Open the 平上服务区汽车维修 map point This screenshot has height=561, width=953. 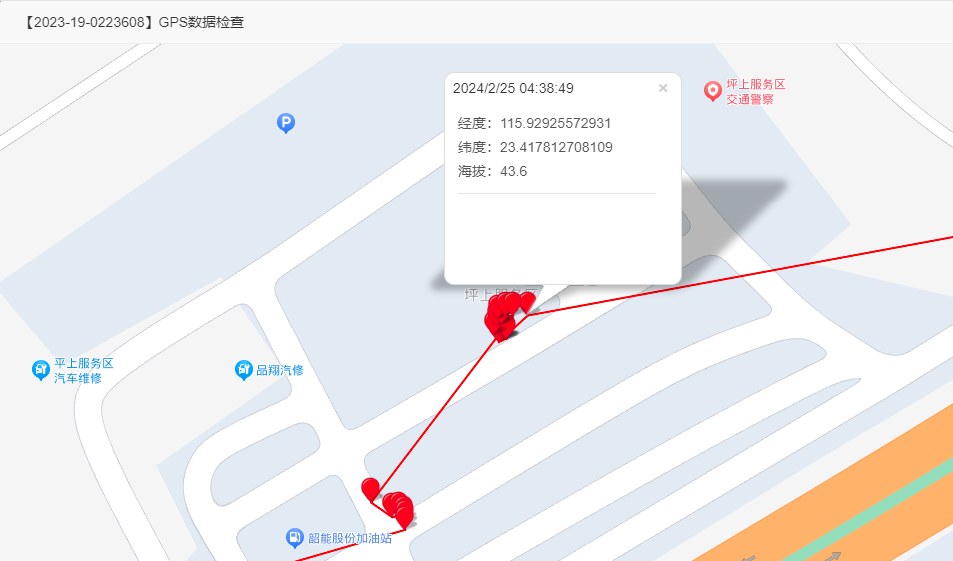(41, 370)
